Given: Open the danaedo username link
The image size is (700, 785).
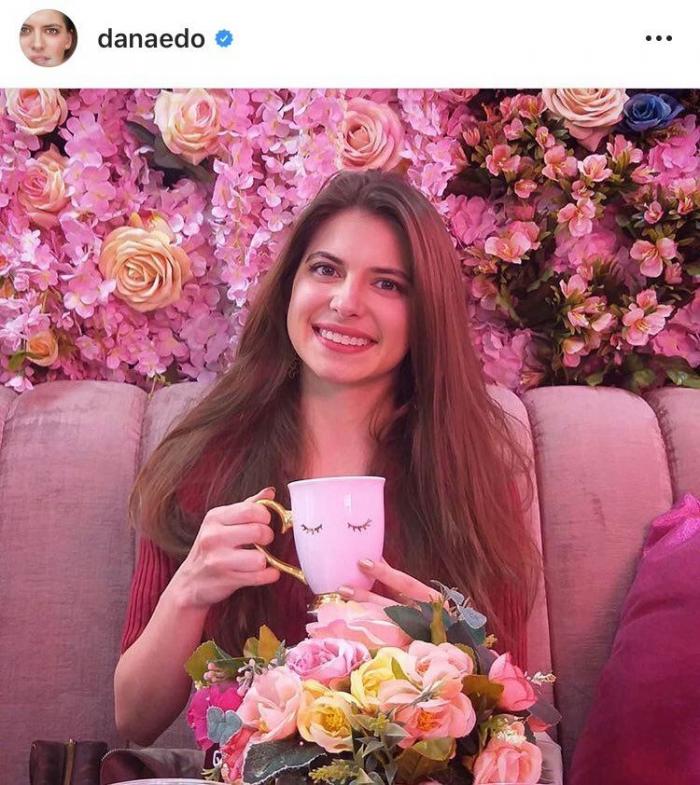Looking at the screenshot, I should (x=151, y=39).
